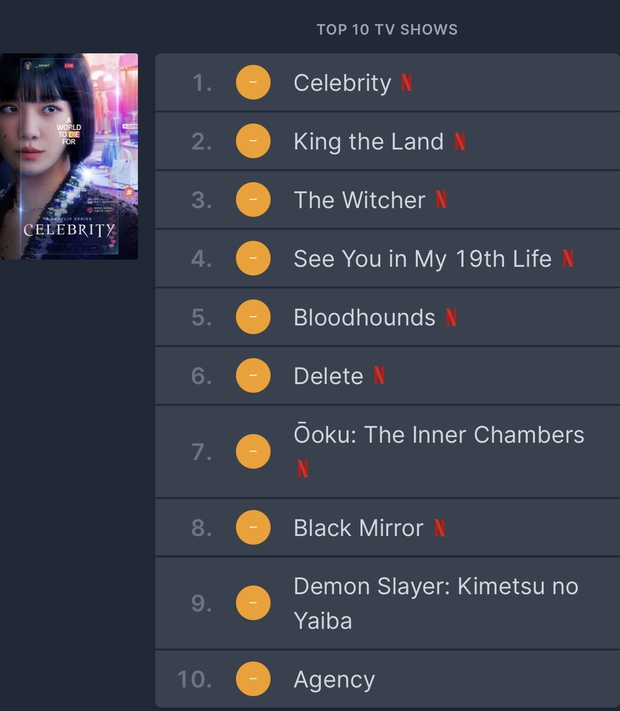The width and height of the screenshot is (620, 711).
Task: Select The Witcher row
Action: pos(359,200)
